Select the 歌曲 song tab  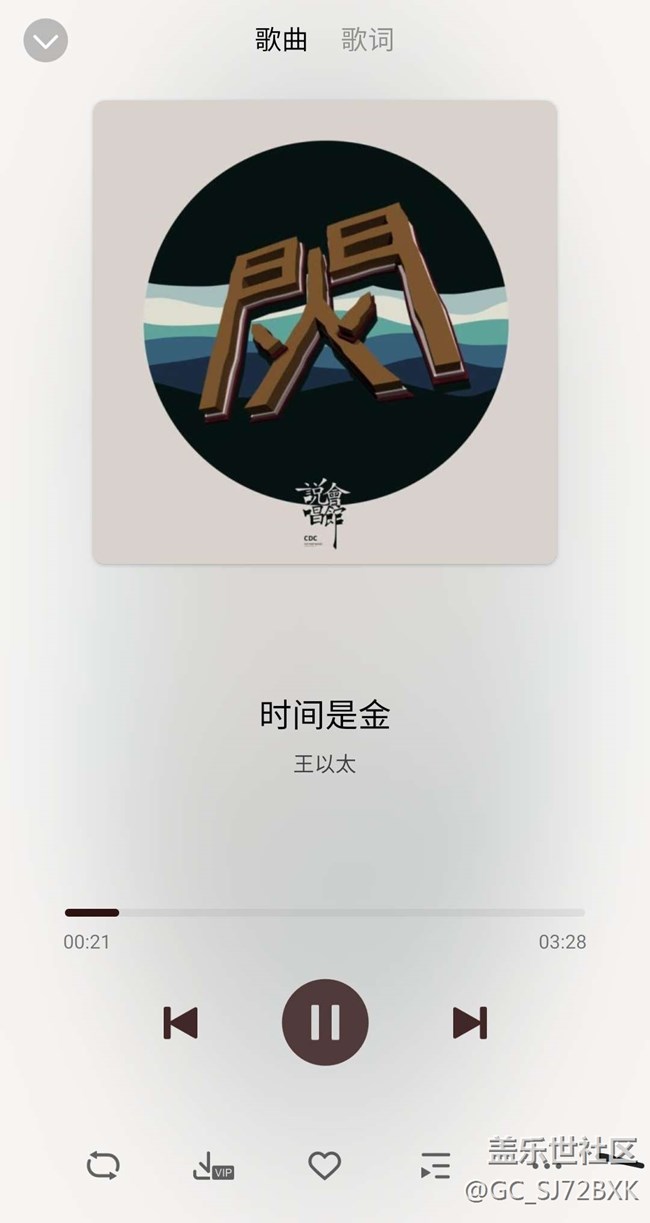click(x=281, y=40)
